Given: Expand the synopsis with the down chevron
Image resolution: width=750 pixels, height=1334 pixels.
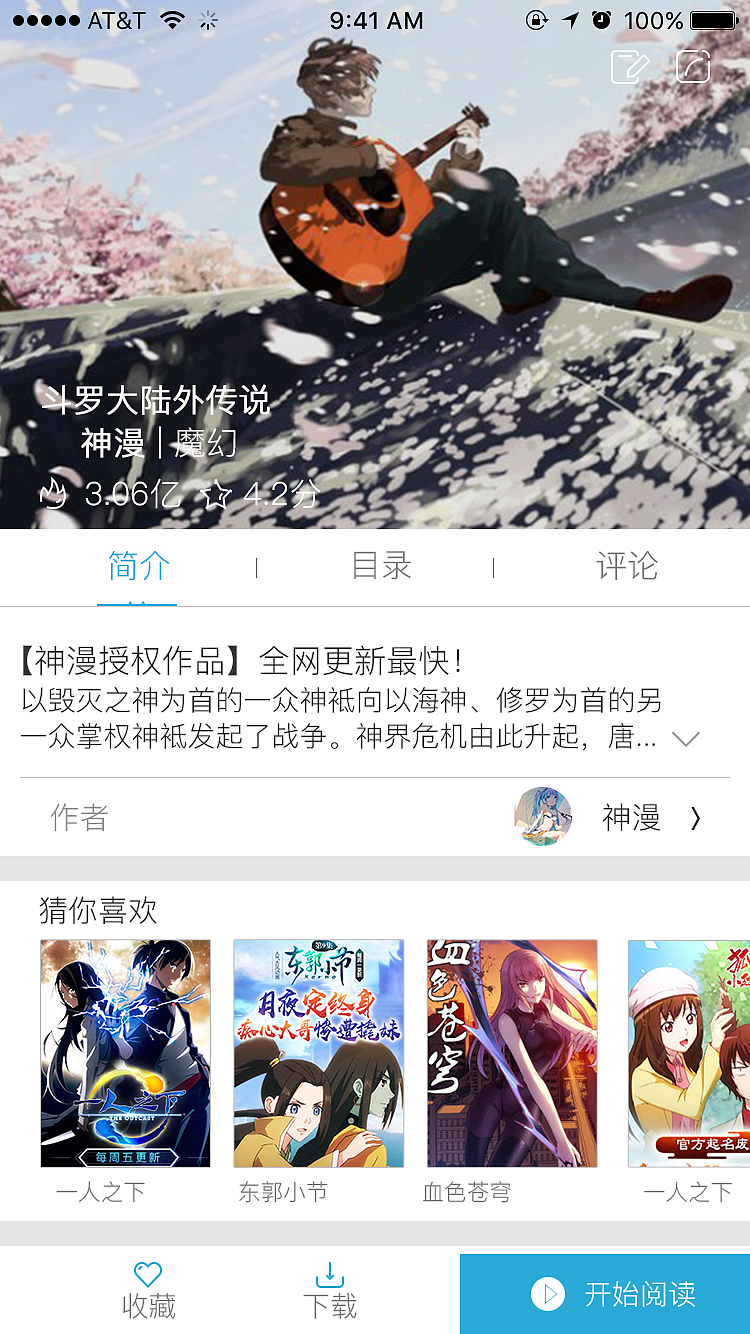Looking at the screenshot, I should (x=685, y=739).
